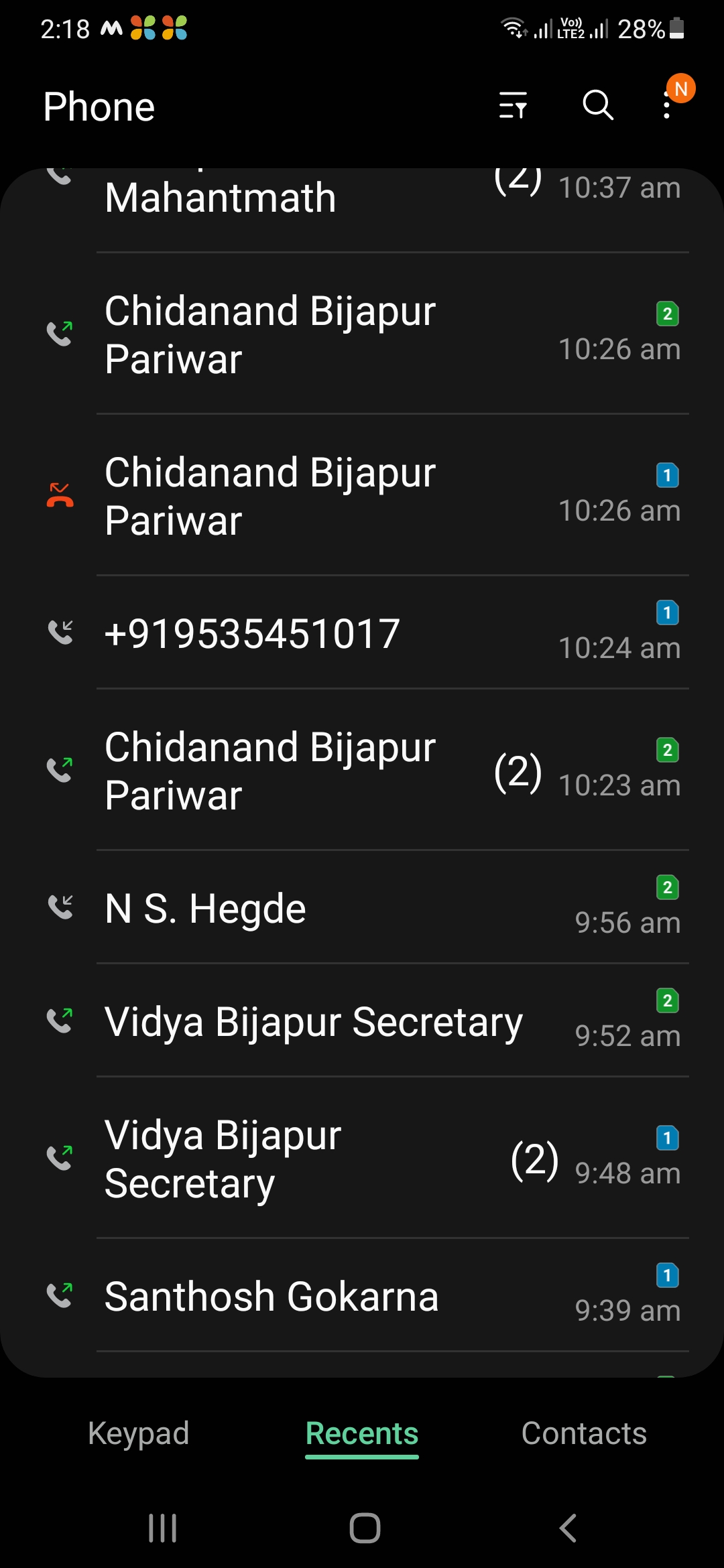Tap the SIM 2 badge on Vidya Bijapur Secretary

click(667, 1001)
